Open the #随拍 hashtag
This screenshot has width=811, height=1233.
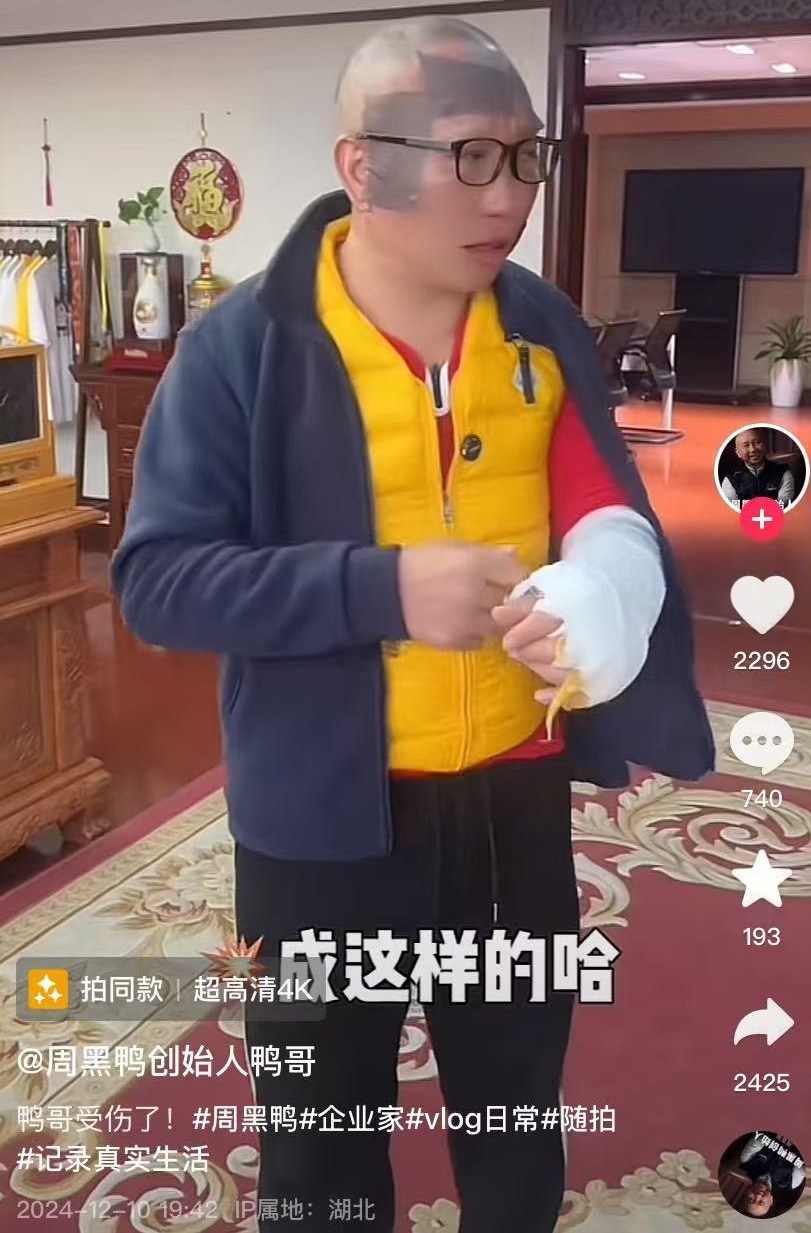click(x=578, y=1119)
